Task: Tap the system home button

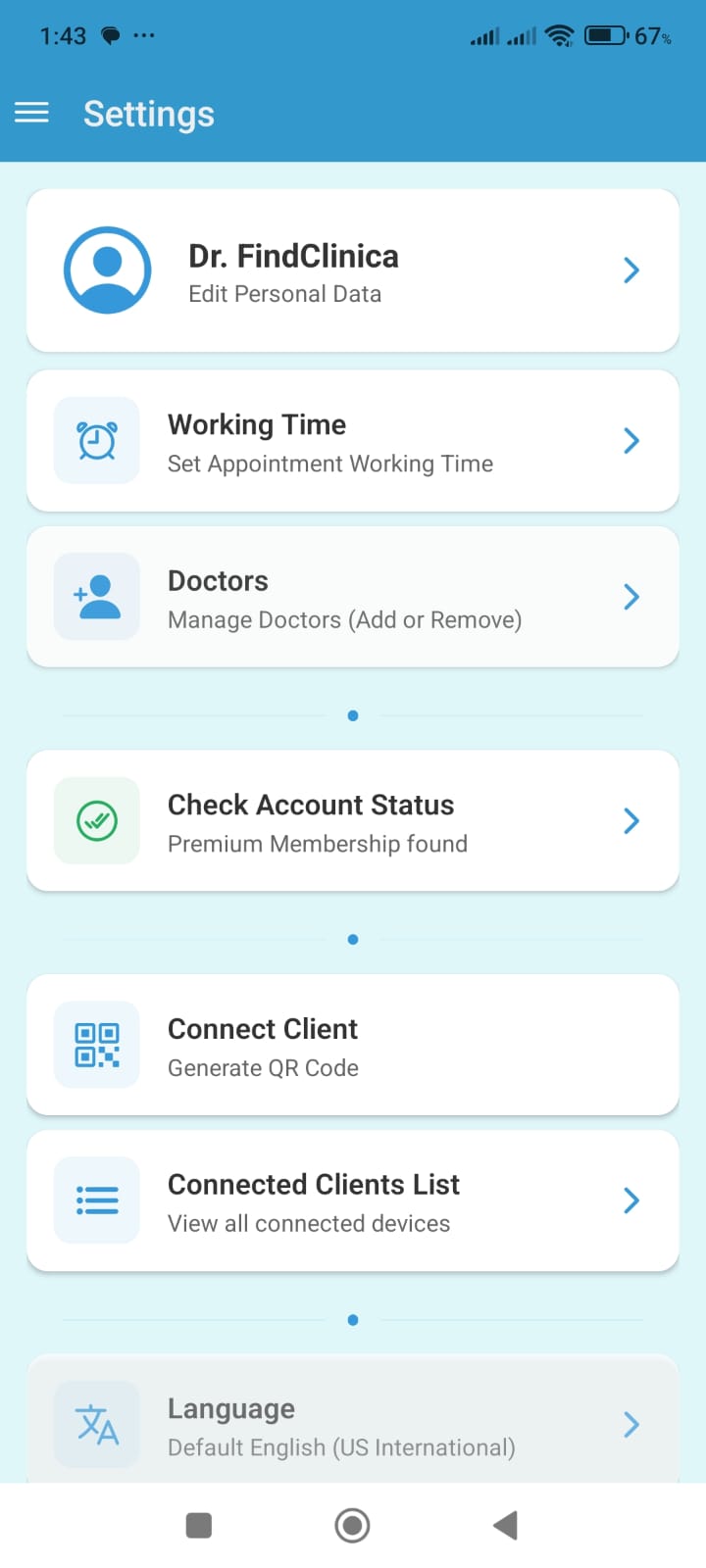Action: 352,1525
